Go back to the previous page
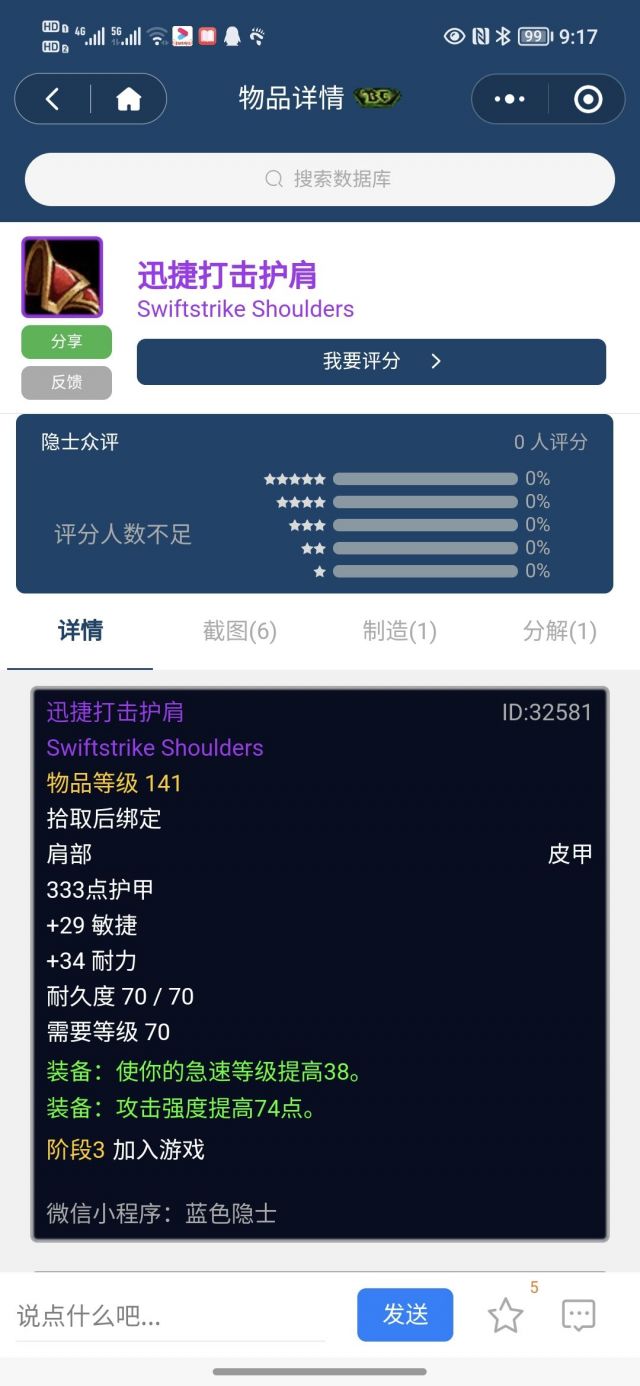This screenshot has height=1386, width=640. tap(53, 98)
